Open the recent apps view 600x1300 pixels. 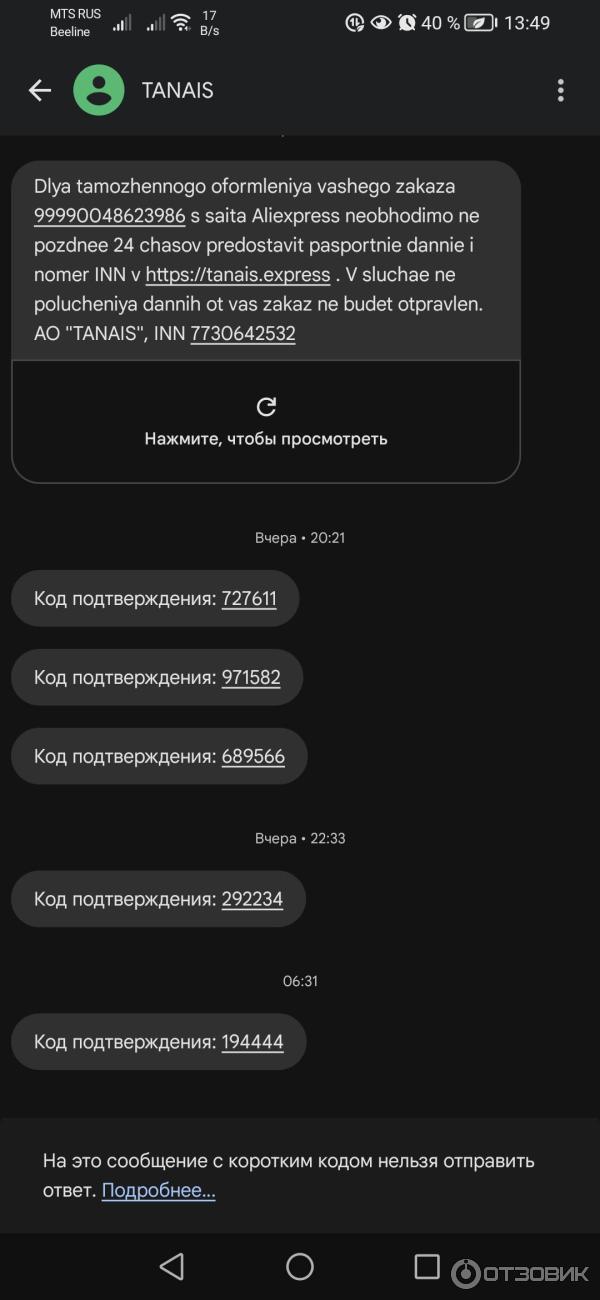427,1267
